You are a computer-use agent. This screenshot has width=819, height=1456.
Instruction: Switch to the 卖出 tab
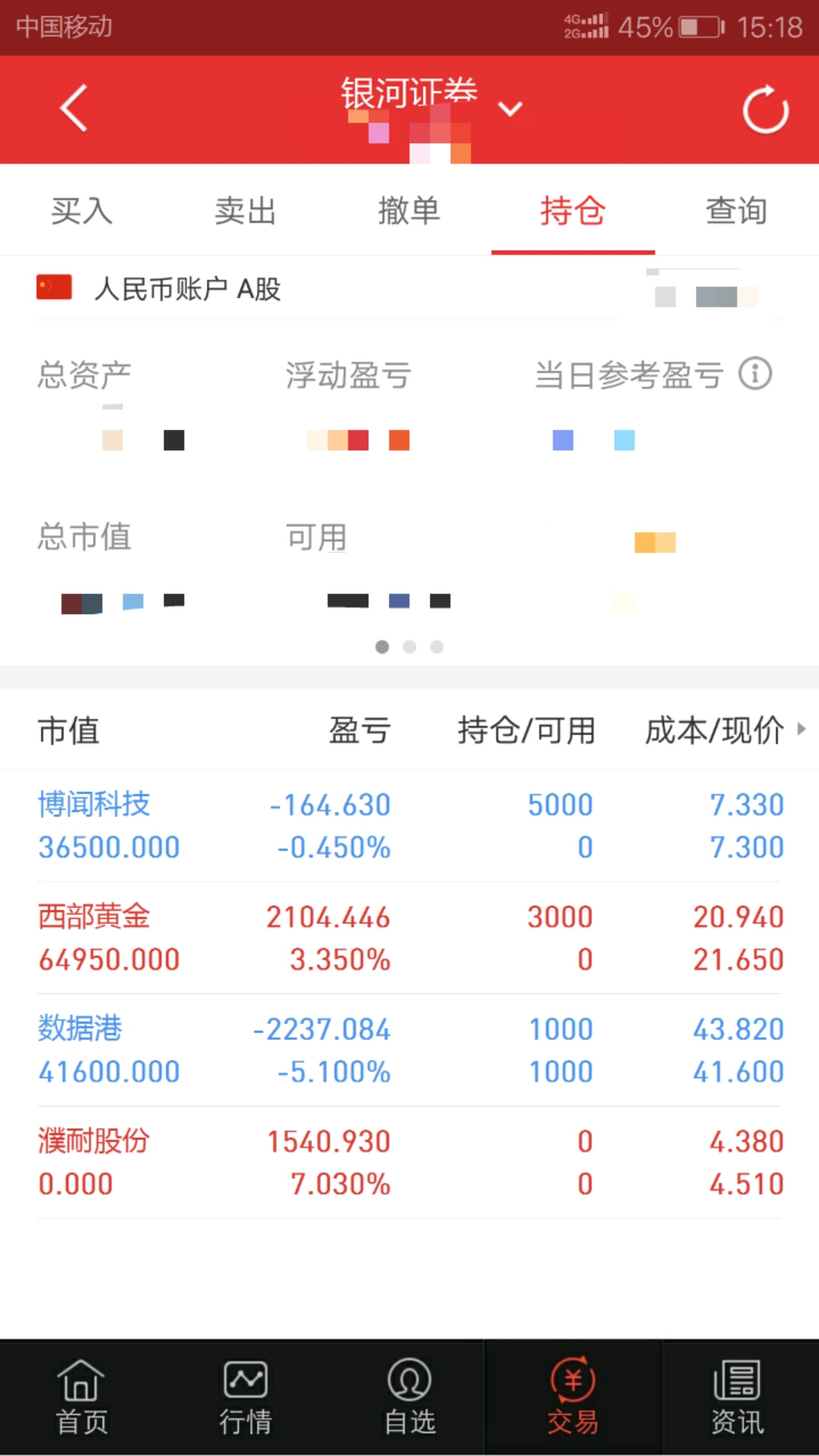[246, 210]
